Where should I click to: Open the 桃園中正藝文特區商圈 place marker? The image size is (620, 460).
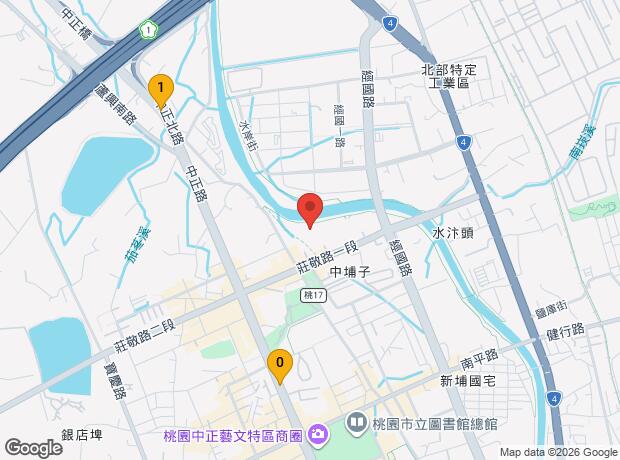(x=318, y=433)
